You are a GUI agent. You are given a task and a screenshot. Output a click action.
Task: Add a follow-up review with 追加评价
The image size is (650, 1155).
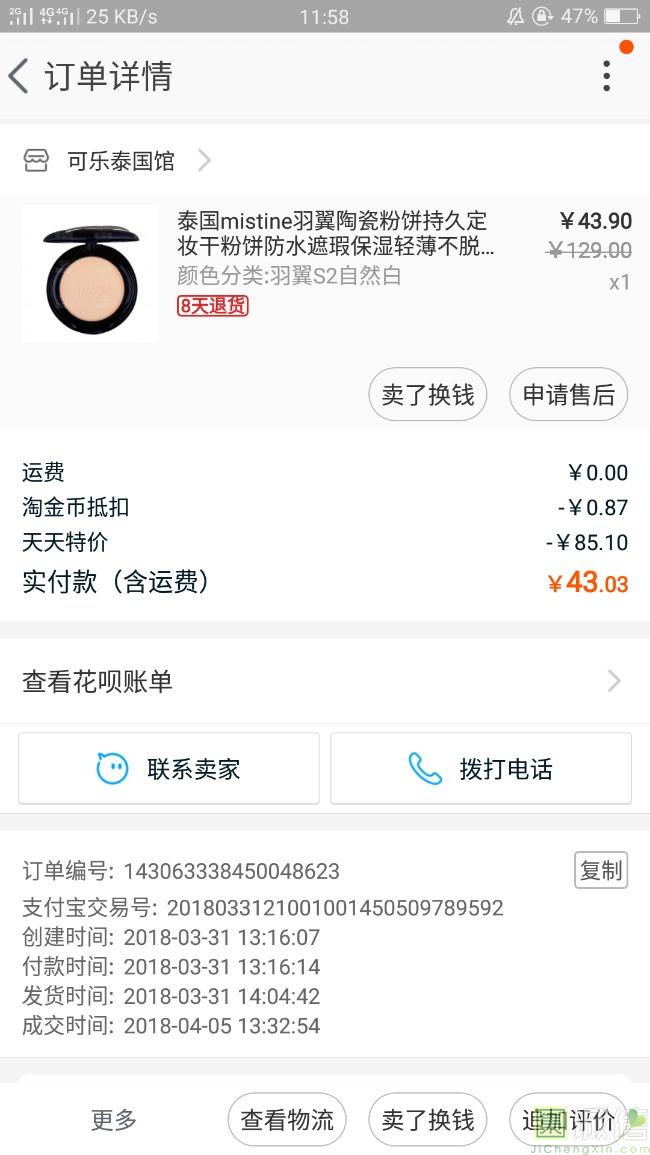point(568,1120)
